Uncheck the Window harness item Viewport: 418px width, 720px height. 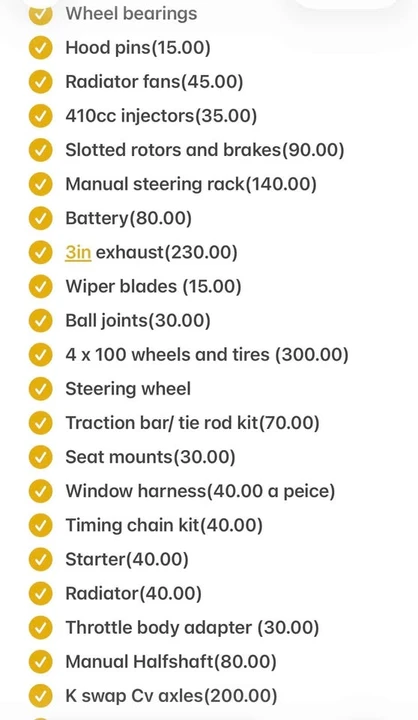click(x=40, y=491)
